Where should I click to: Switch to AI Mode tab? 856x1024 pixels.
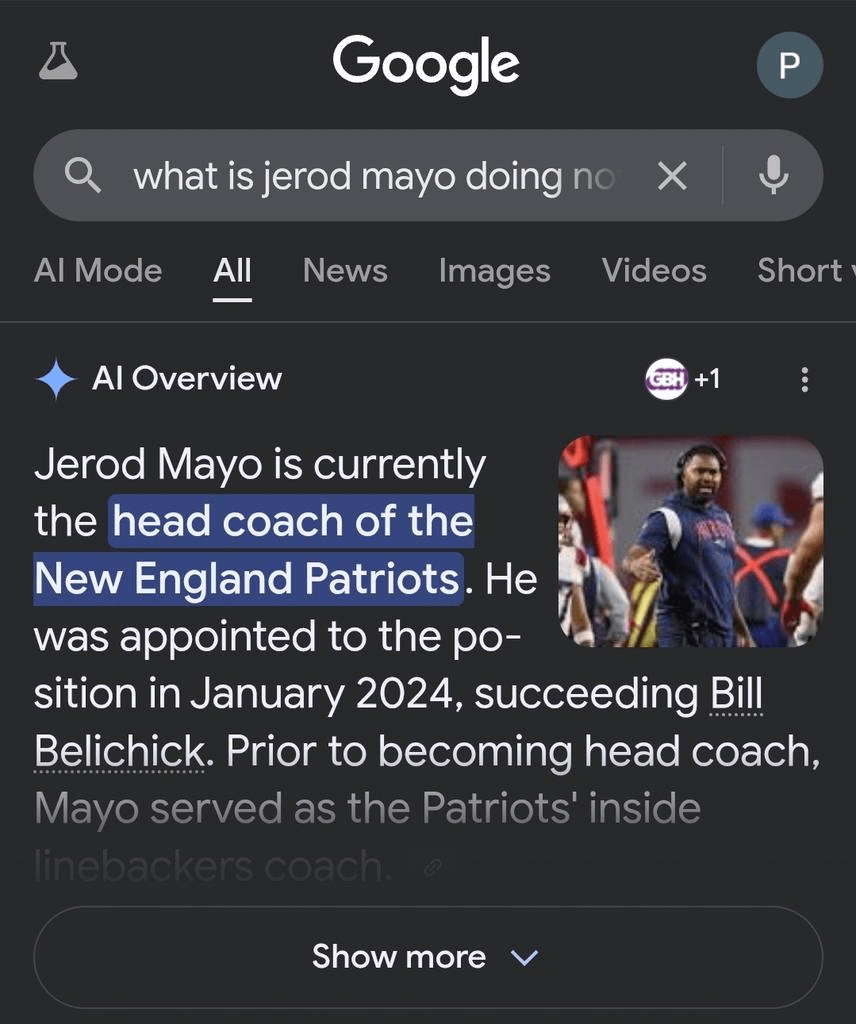click(98, 270)
